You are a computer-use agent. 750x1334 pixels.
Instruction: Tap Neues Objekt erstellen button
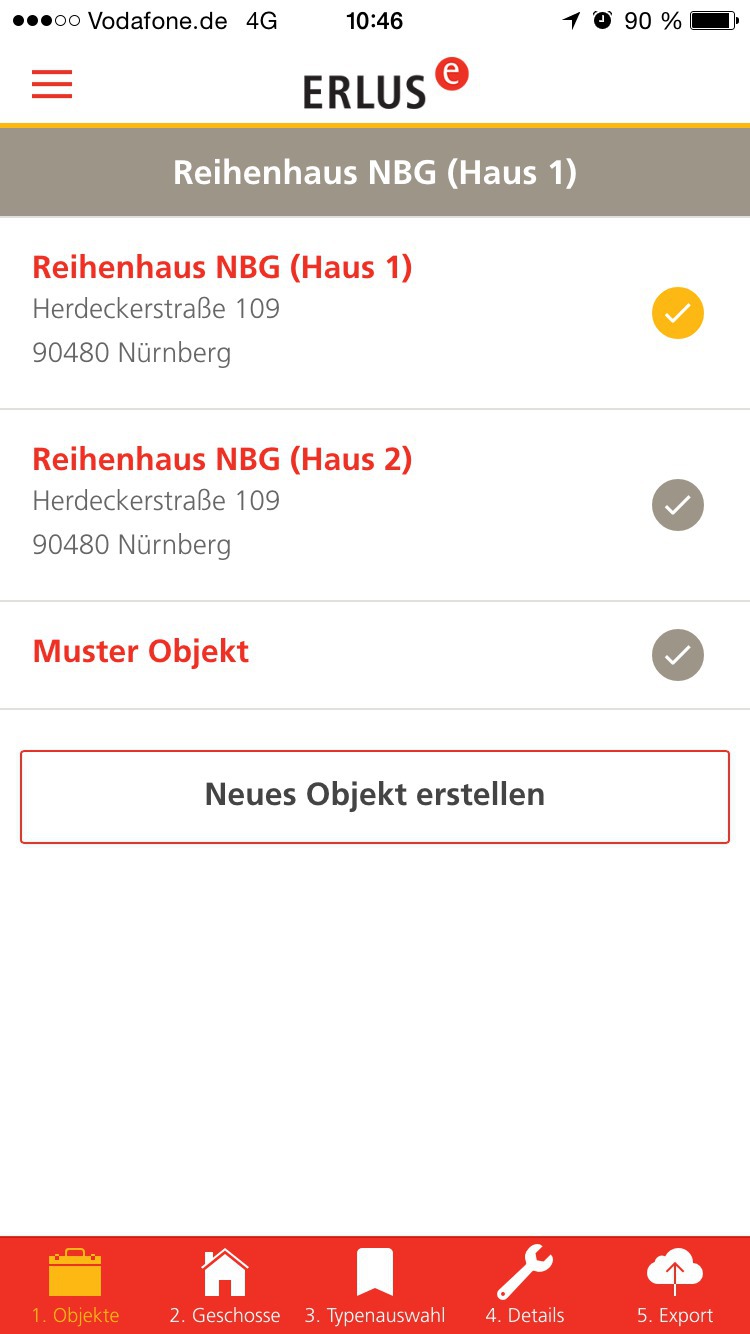tap(375, 797)
